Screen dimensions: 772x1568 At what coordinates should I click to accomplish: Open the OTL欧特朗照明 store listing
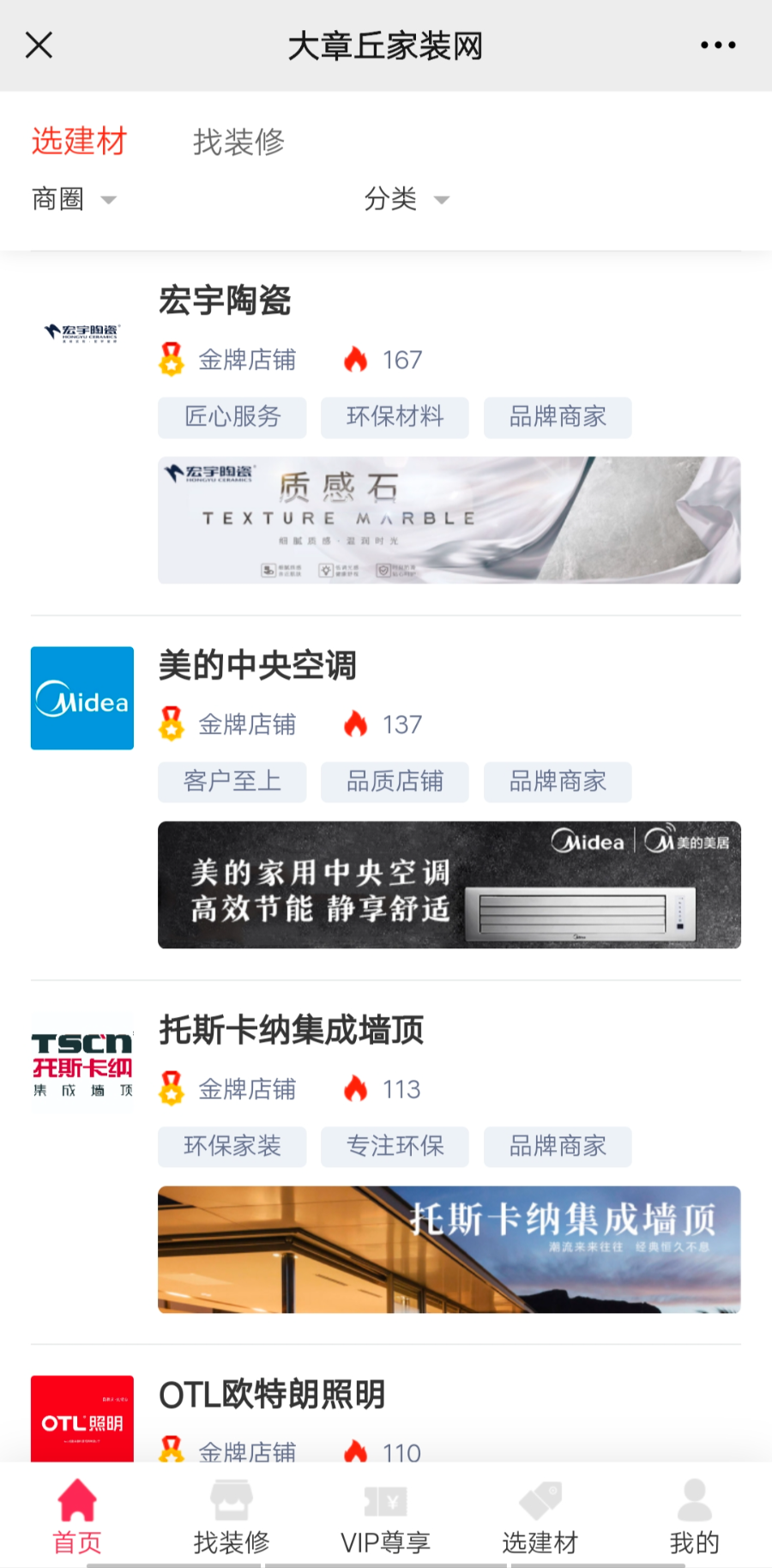pyautogui.click(x=272, y=1395)
